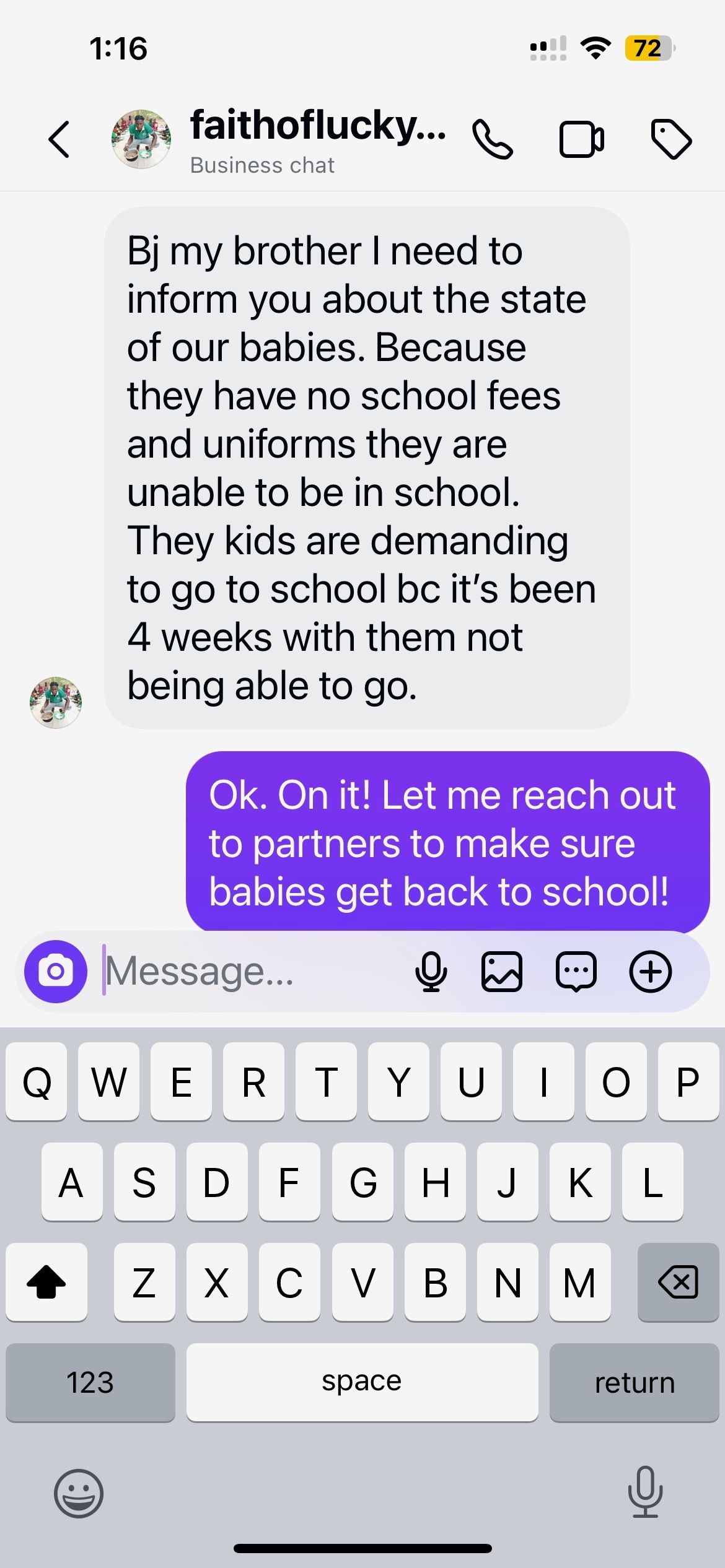The image size is (725, 1568).
Task: Open the camera to send a photo
Action: coord(56,971)
